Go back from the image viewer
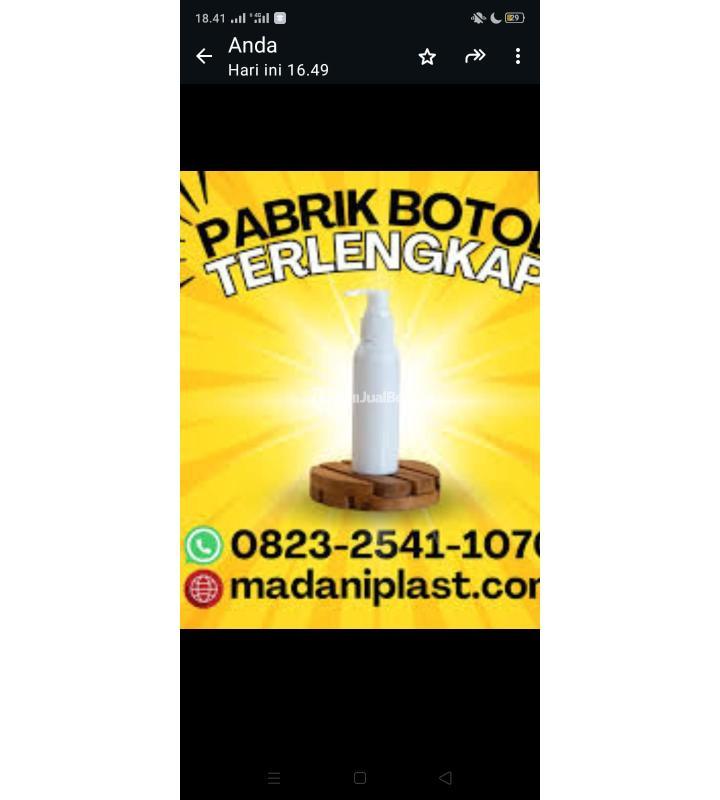This screenshot has height=800, width=720. click(204, 57)
